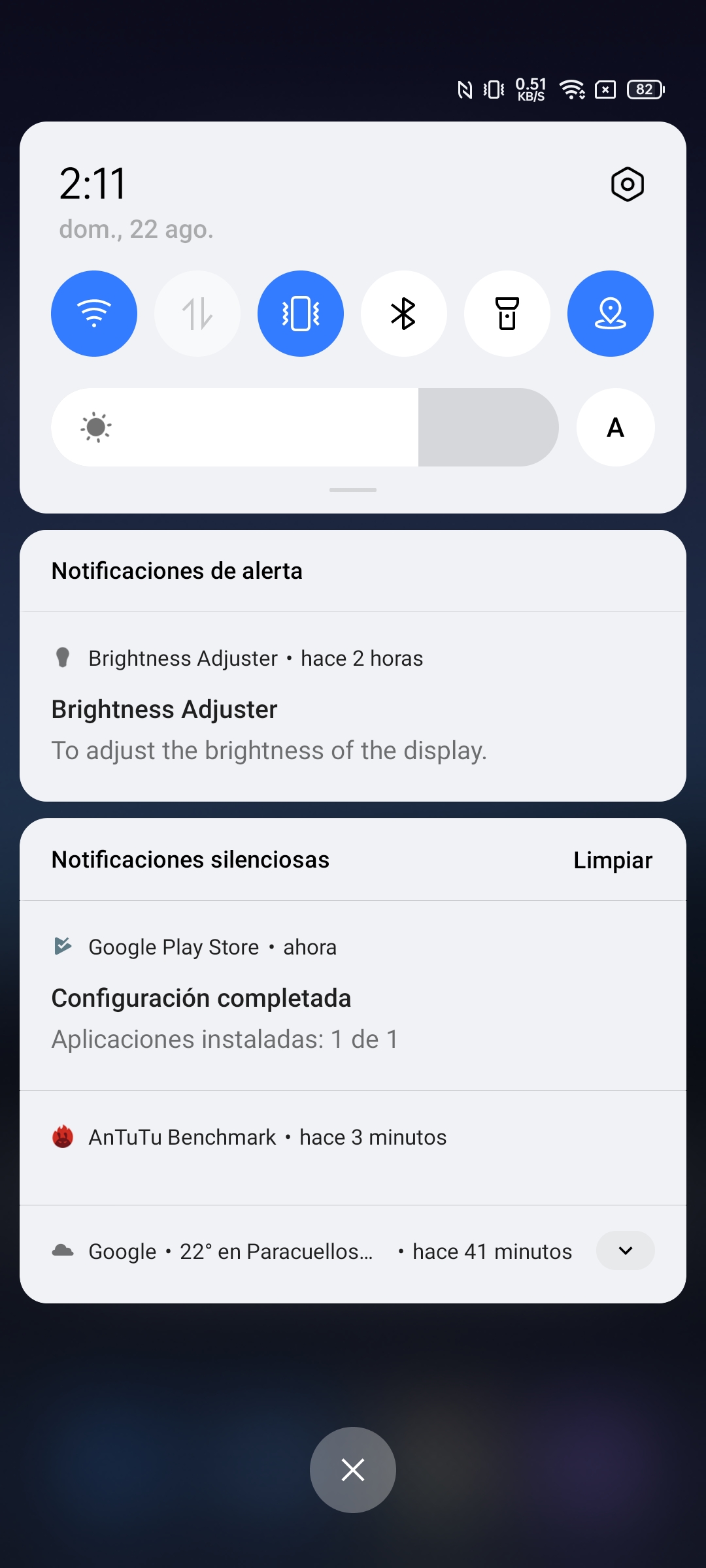Viewport: 706px width, 1568px height.
Task: Open settings via the gear icon
Action: 627,184
